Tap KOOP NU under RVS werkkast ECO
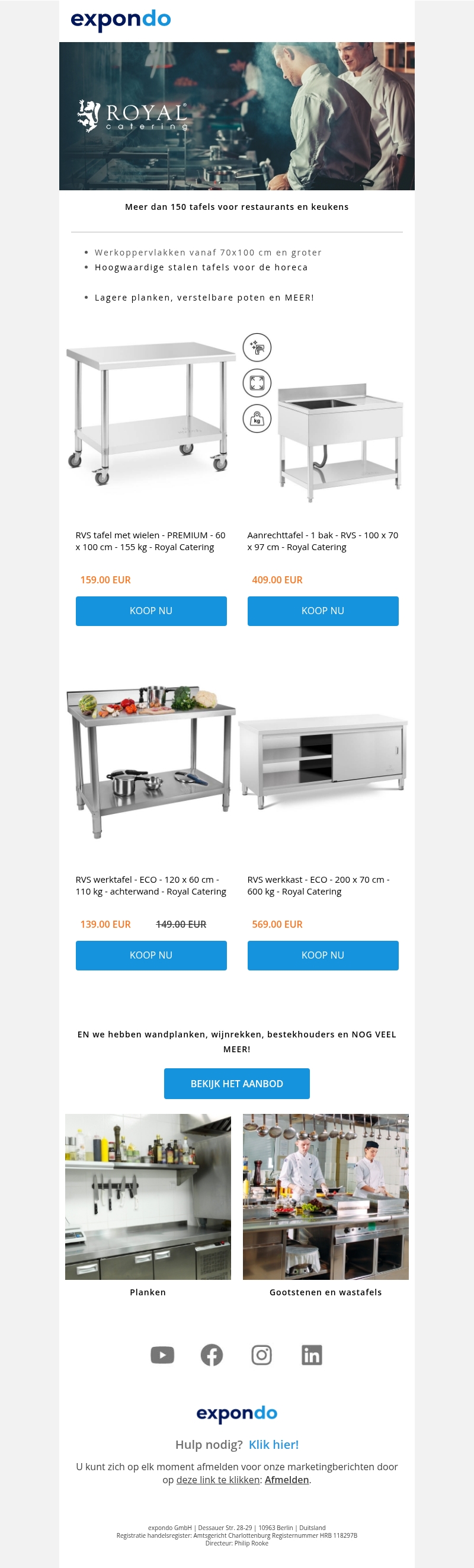The width and height of the screenshot is (474, 1568). (322, 955)
